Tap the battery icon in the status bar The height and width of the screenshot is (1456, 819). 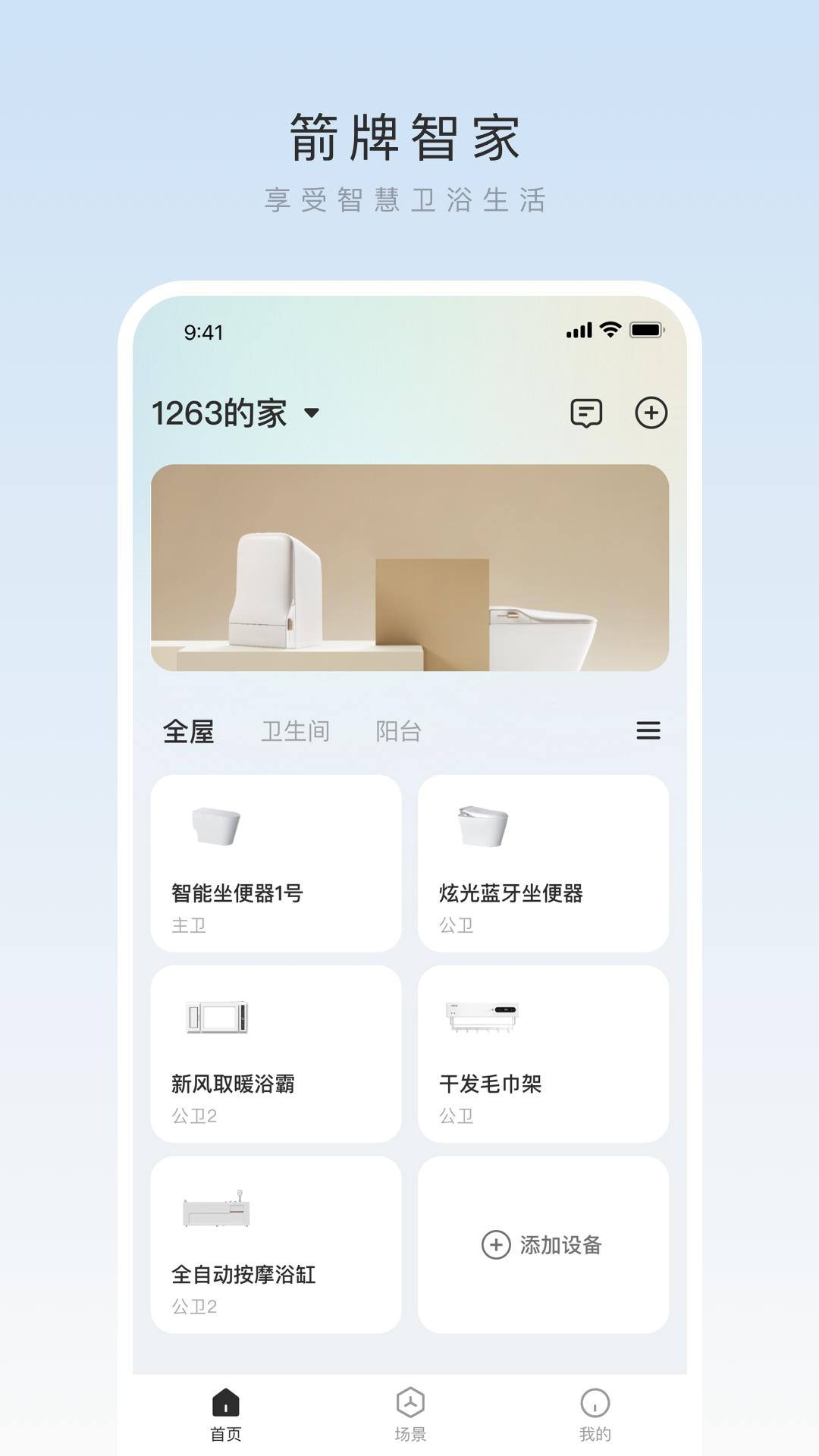pyautogui.click(x=648, y=329)
